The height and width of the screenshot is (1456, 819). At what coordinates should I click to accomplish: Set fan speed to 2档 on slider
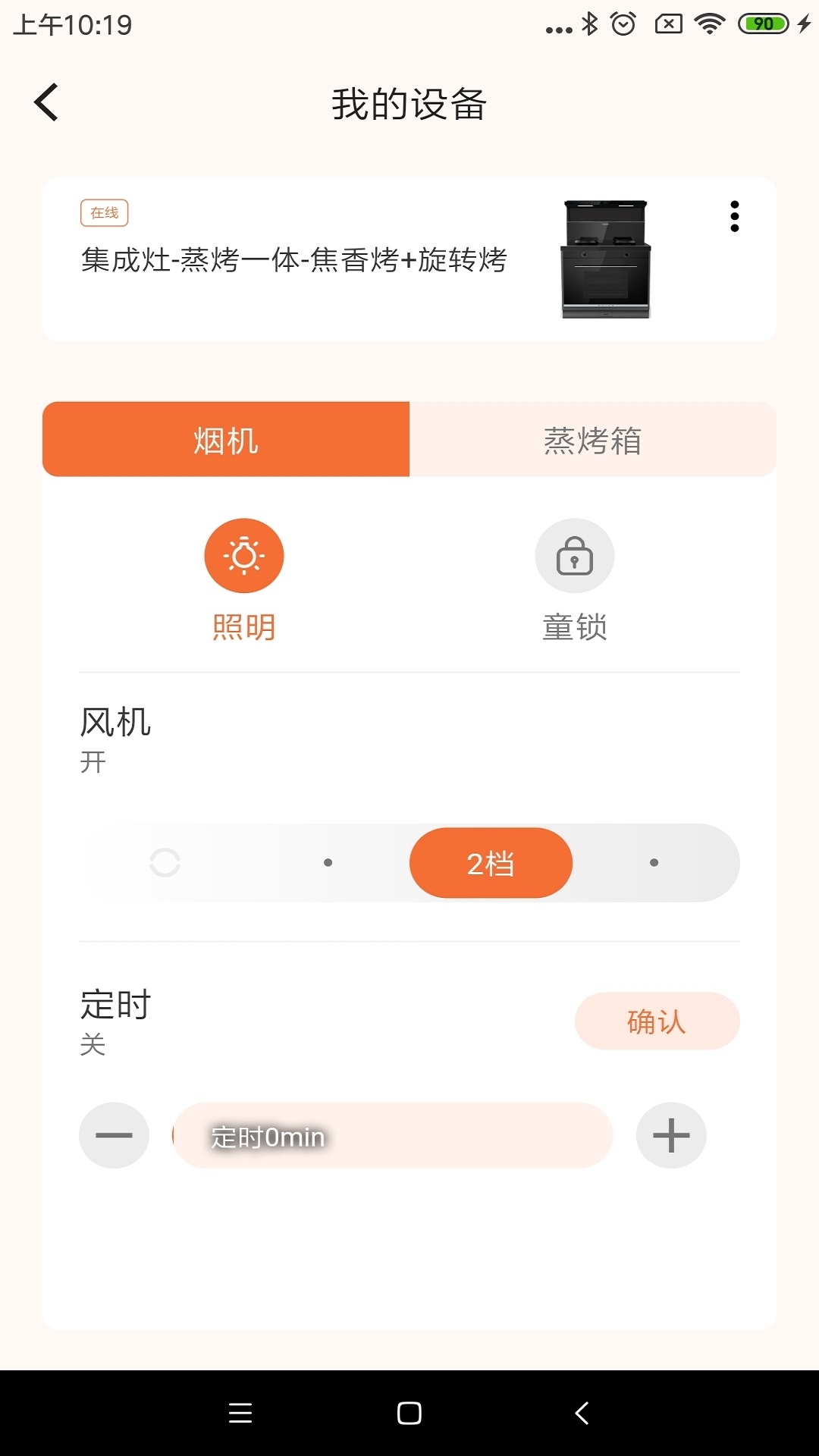[491, 862]
